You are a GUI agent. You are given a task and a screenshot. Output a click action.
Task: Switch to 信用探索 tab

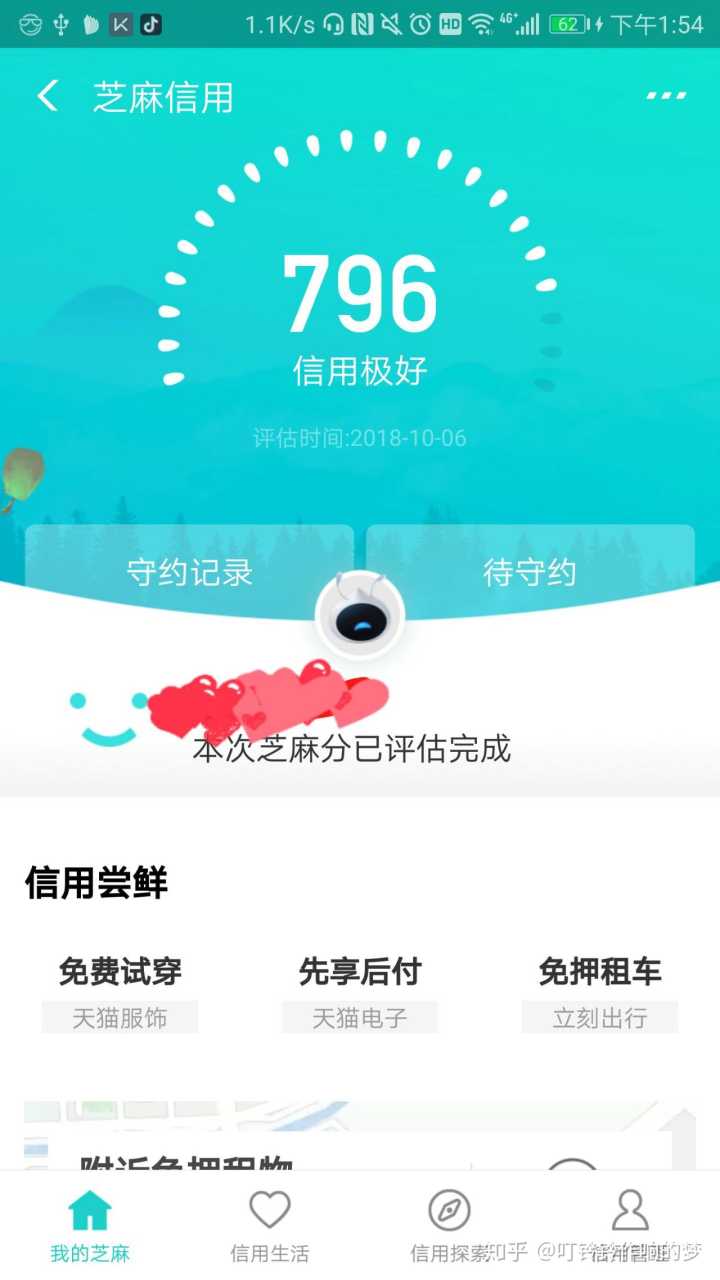pos(450,1225)
